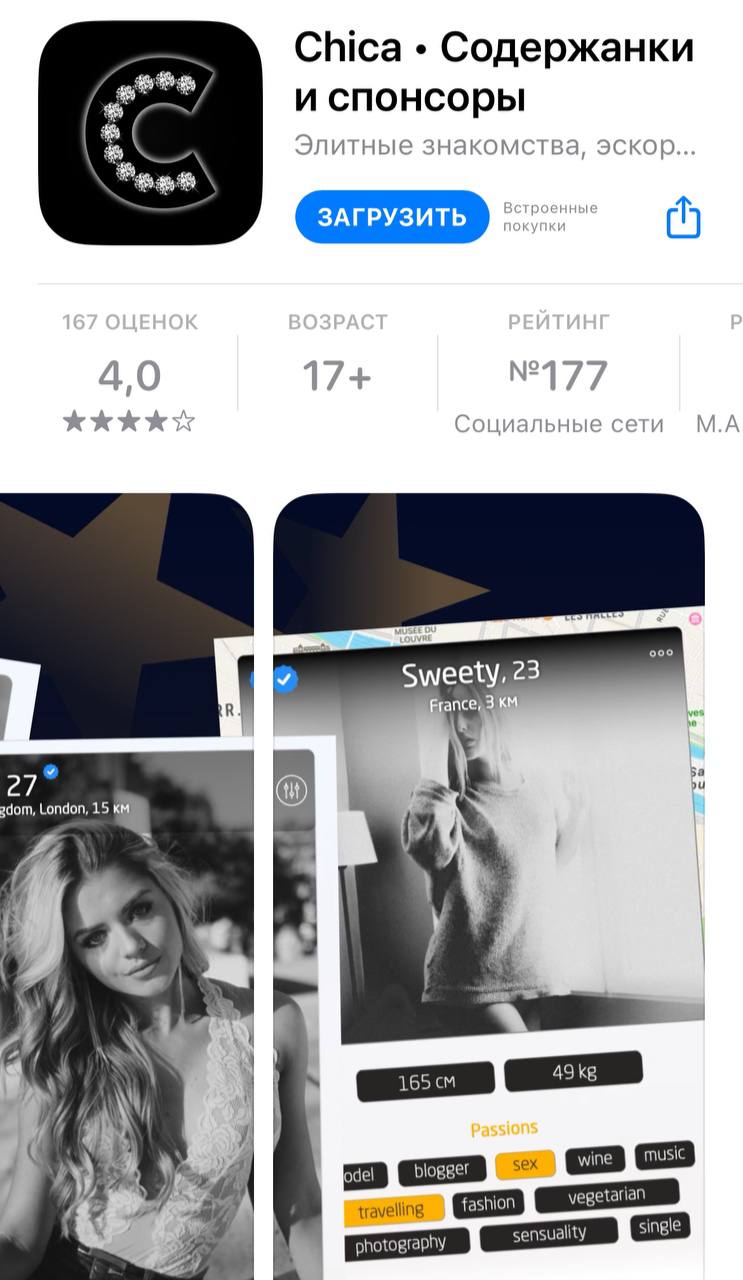Open the screenshot preview with London profile
The width and height of the screenshot is (743, 1280).
[125, 885]
